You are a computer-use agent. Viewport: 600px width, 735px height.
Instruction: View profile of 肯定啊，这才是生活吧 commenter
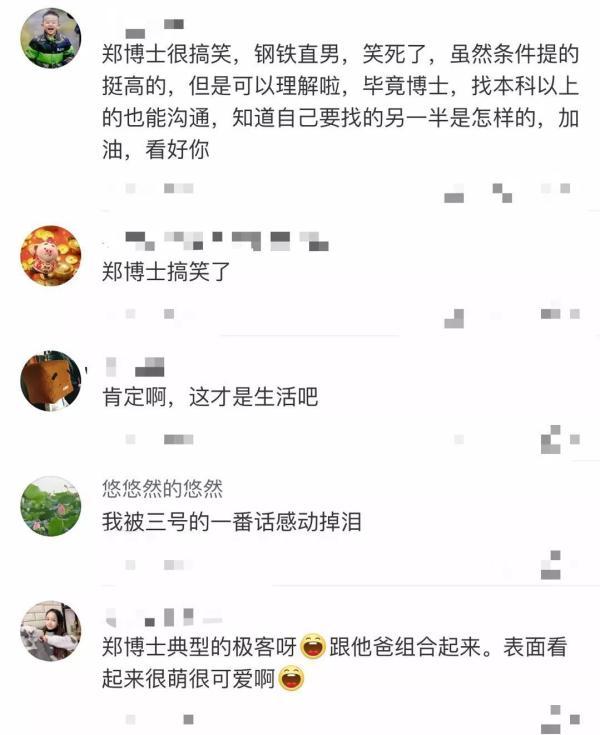tap(50, 381)
